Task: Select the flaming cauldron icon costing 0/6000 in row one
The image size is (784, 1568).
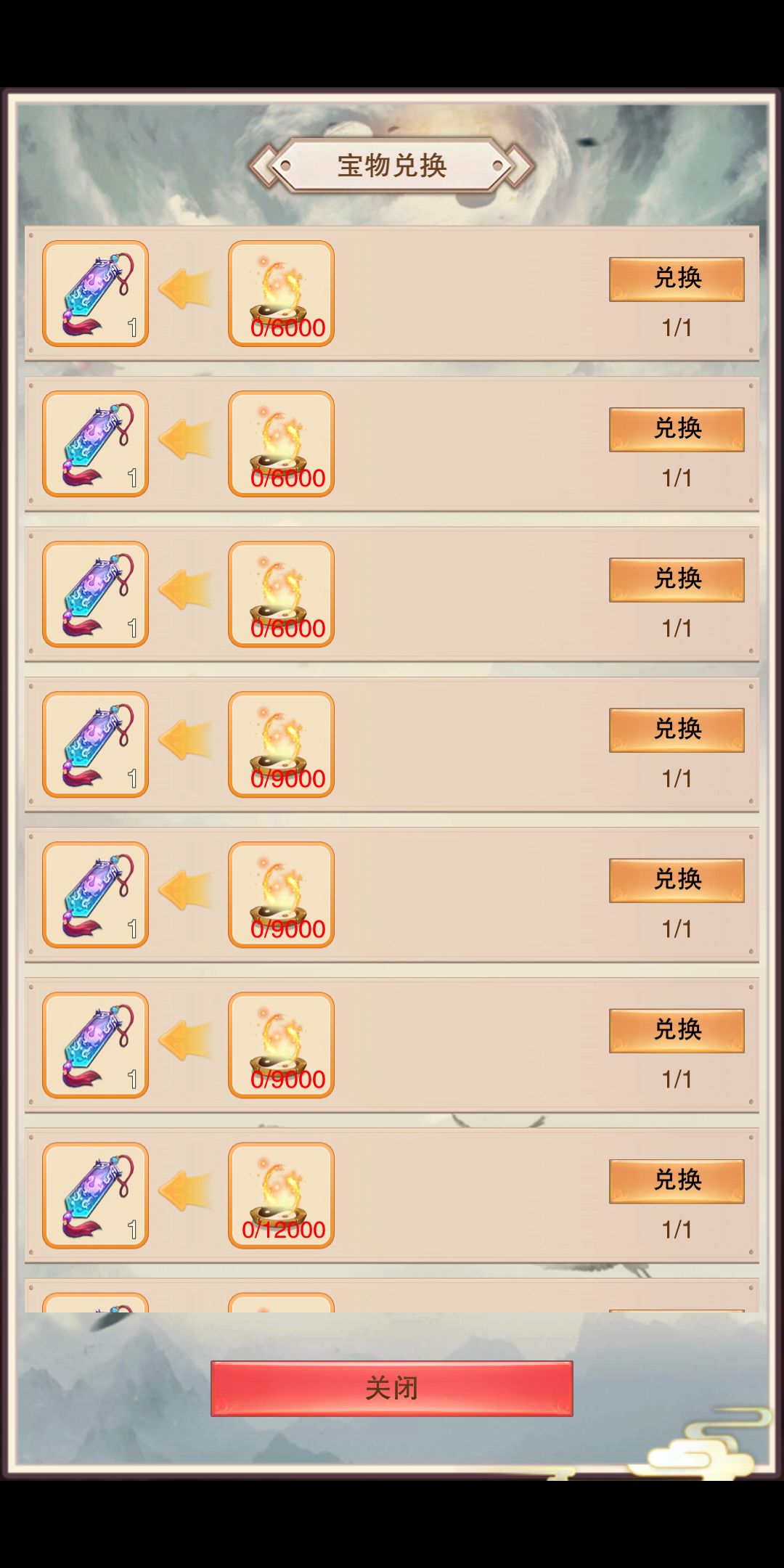Action: click(281, 290)
